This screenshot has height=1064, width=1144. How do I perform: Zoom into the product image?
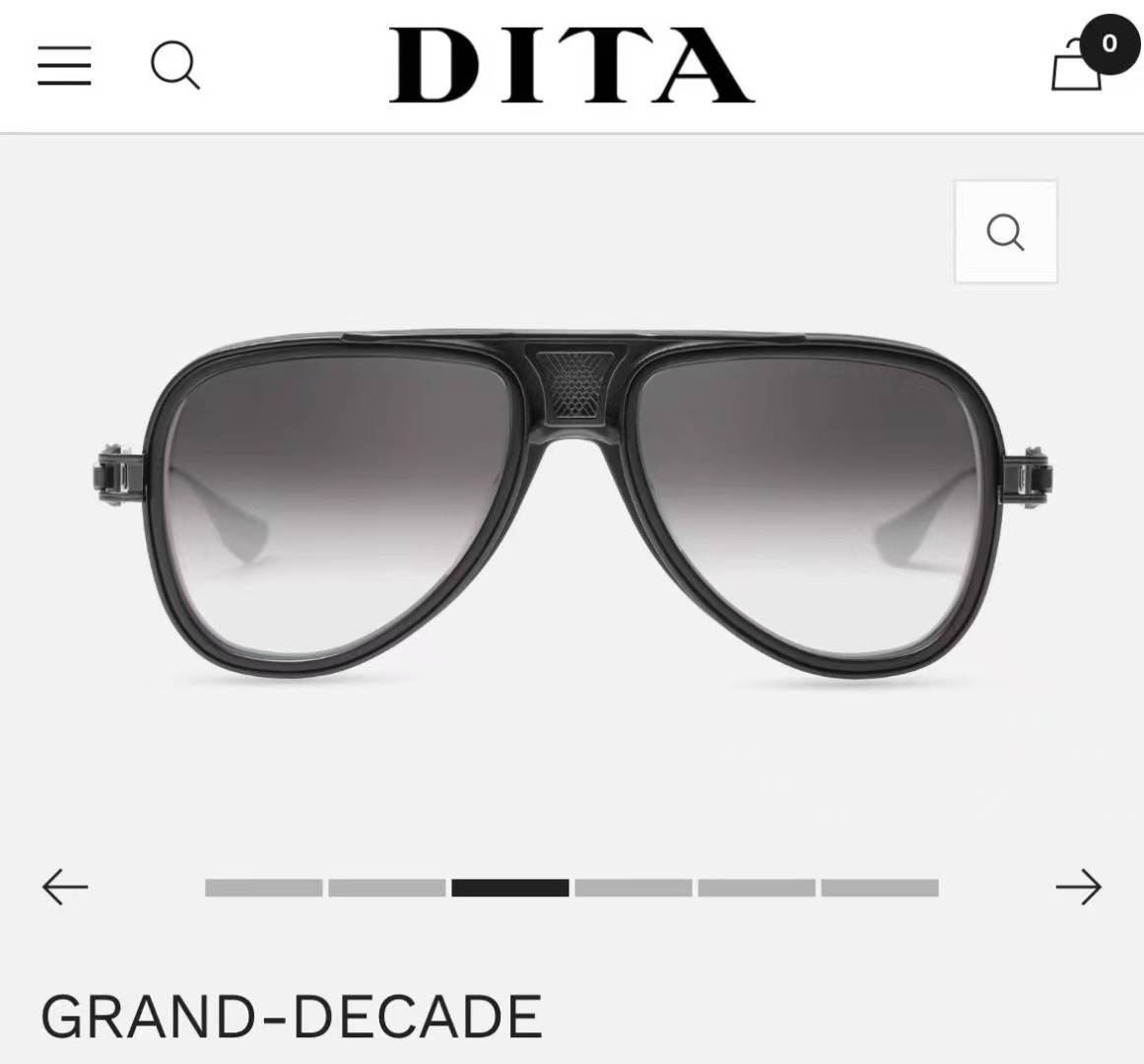click(x=1005, y=233)
